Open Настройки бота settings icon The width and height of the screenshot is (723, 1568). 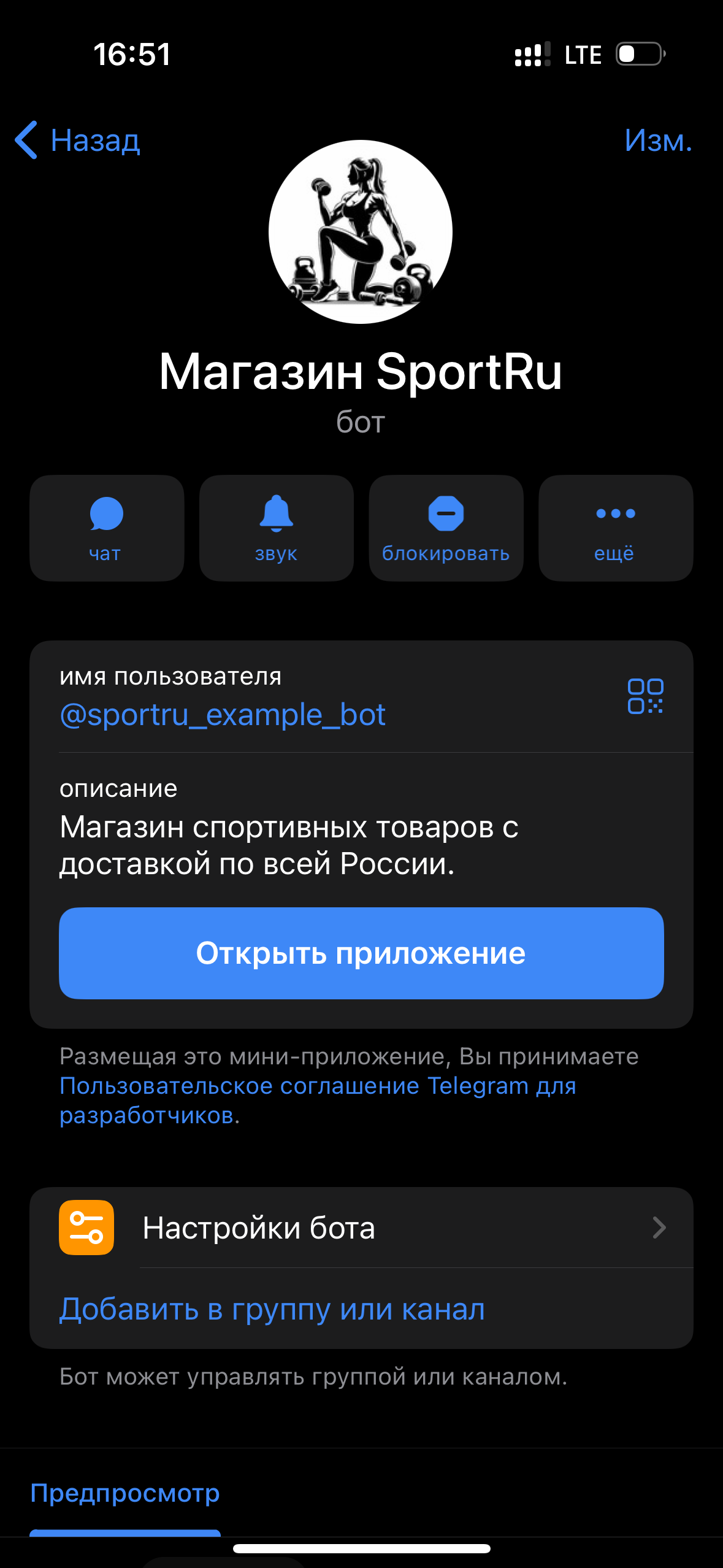(86, 1228)
